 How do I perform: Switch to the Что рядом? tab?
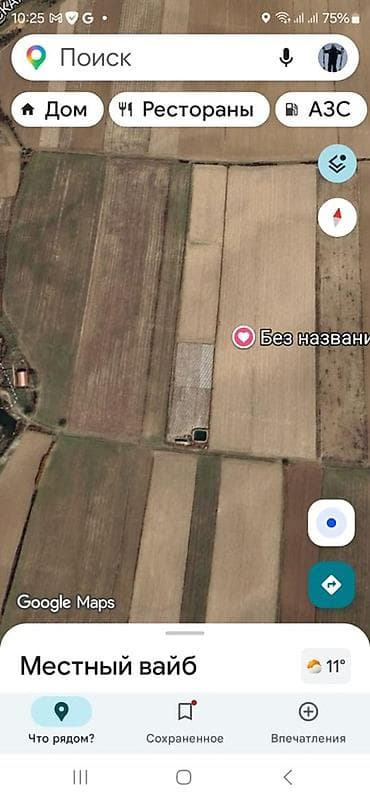(x=61, y=721)
